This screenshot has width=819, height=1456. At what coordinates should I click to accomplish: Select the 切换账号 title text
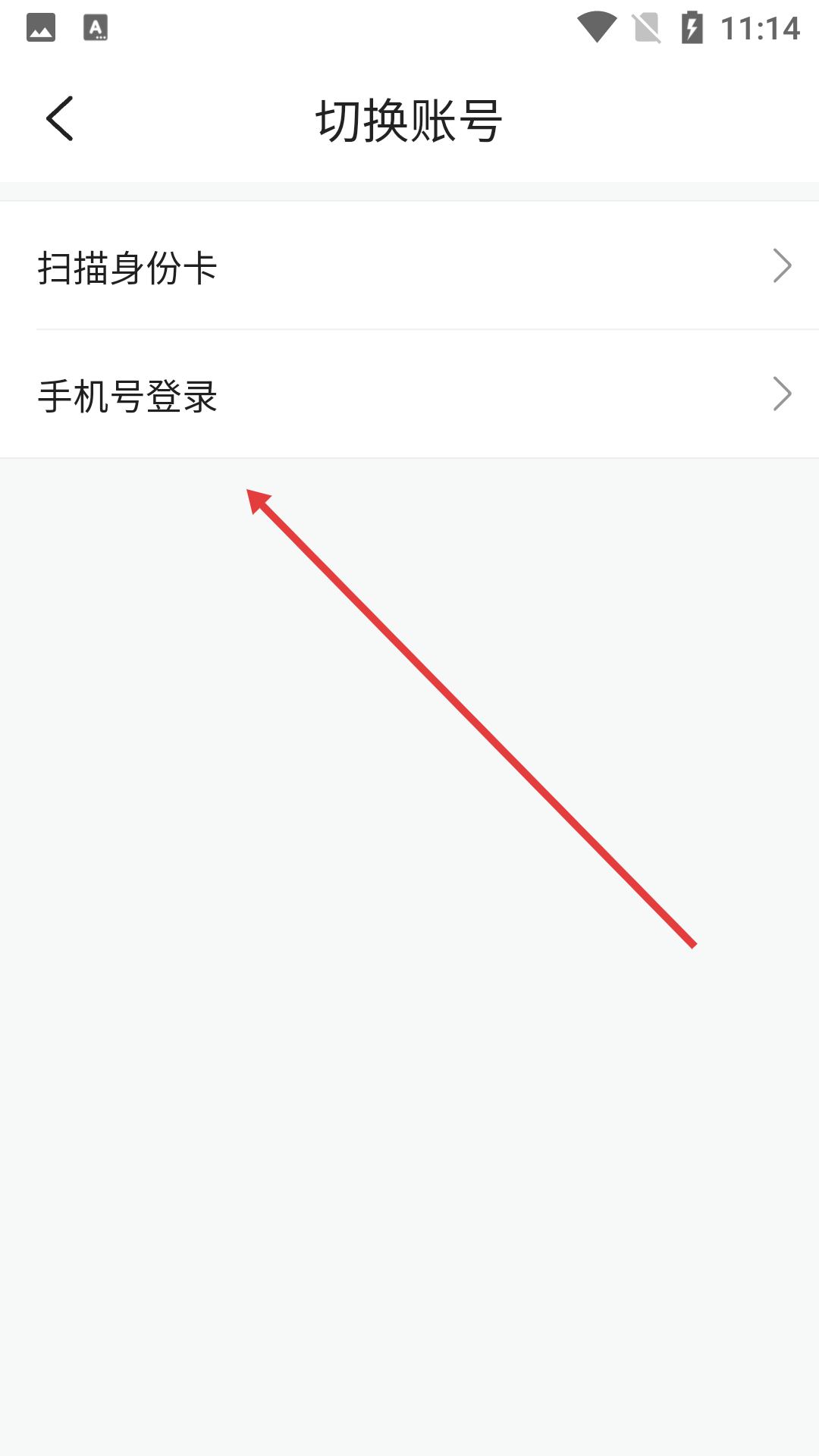(x=409, y=118)
